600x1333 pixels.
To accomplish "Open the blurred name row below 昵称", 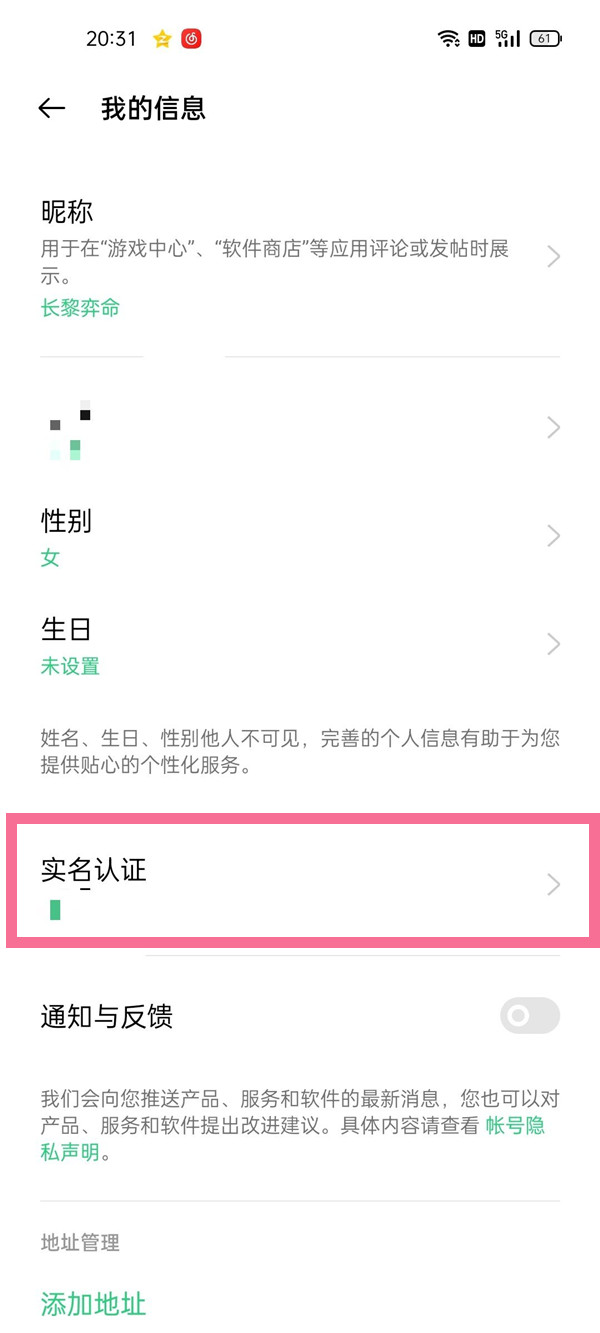I will tap(300, 429).
